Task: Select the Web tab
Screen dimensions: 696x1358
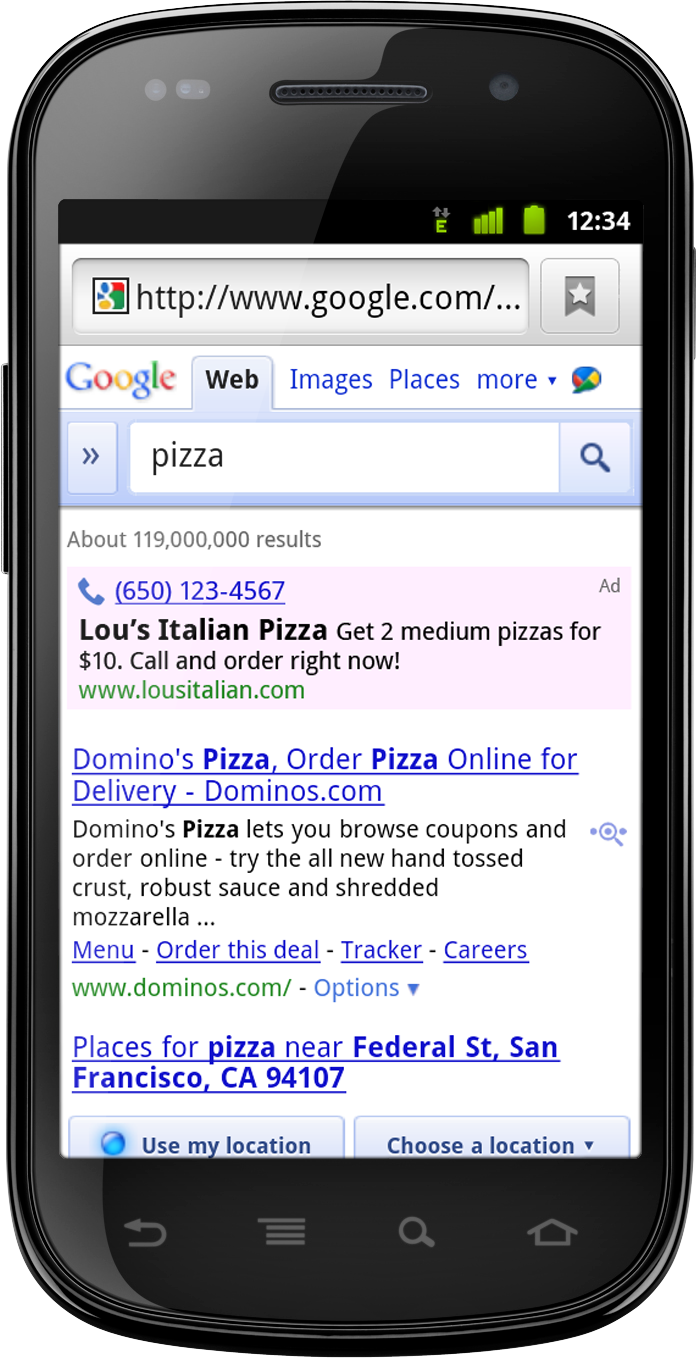Action: click(x=232, y=380)
